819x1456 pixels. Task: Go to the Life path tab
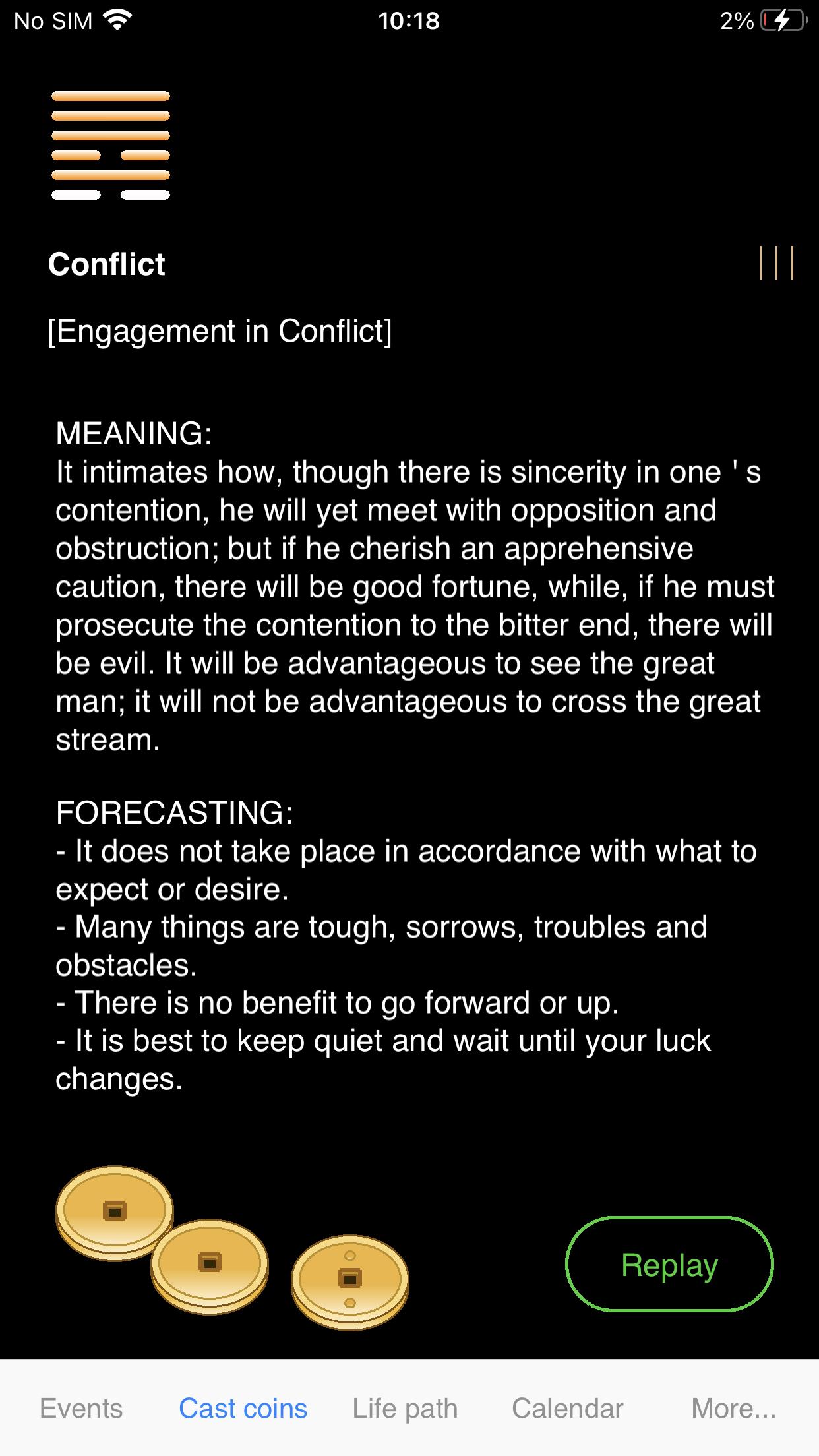coord(405,1409)
